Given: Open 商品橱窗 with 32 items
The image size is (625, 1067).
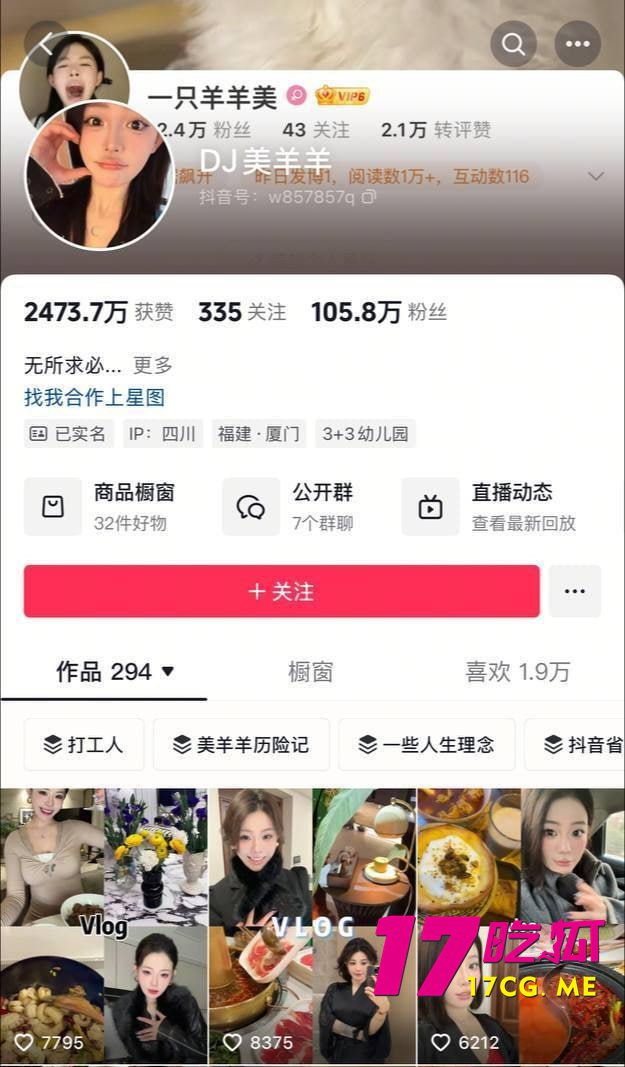Looking at the screenshot, I should coord(100,506).
